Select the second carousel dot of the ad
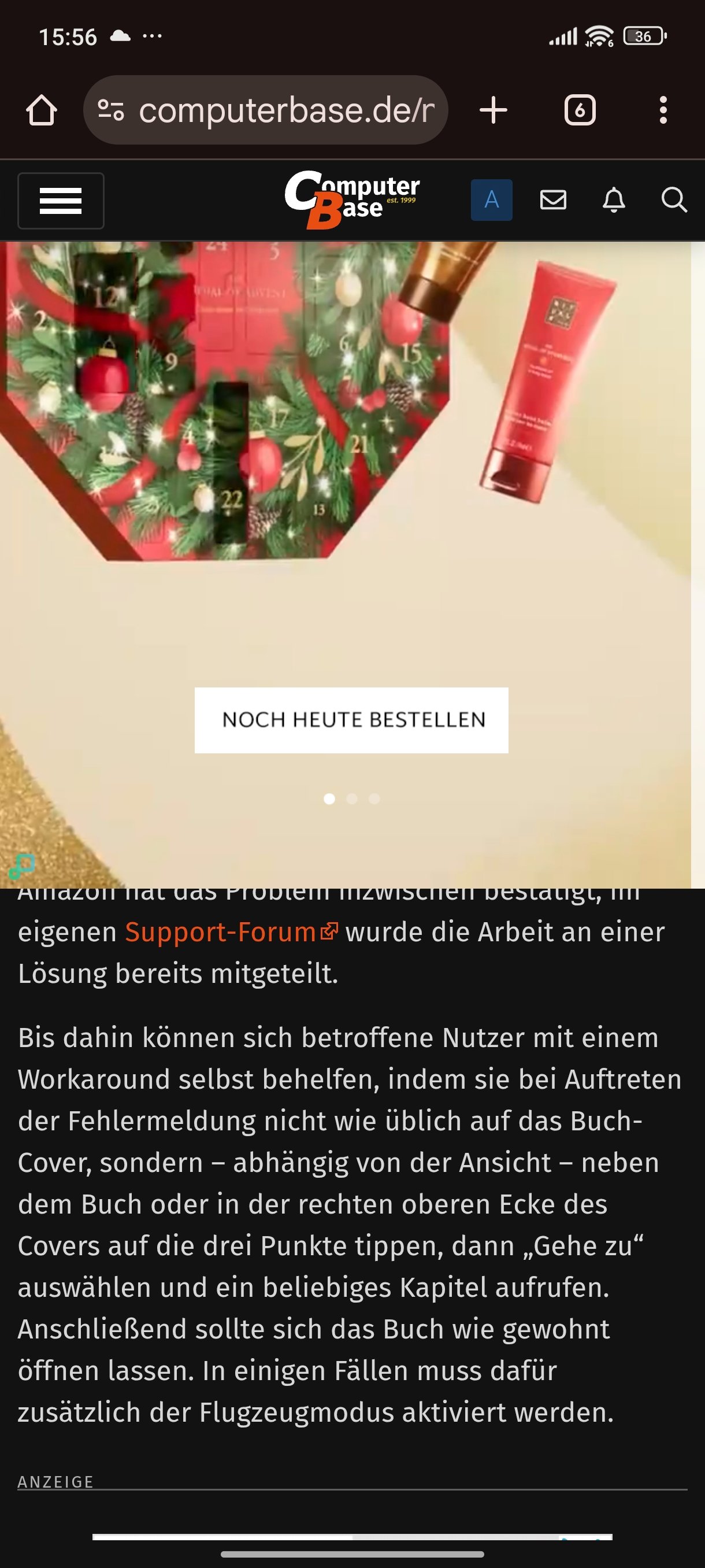The height and width of the screenshot is (1568, 705). click(351, 798)
